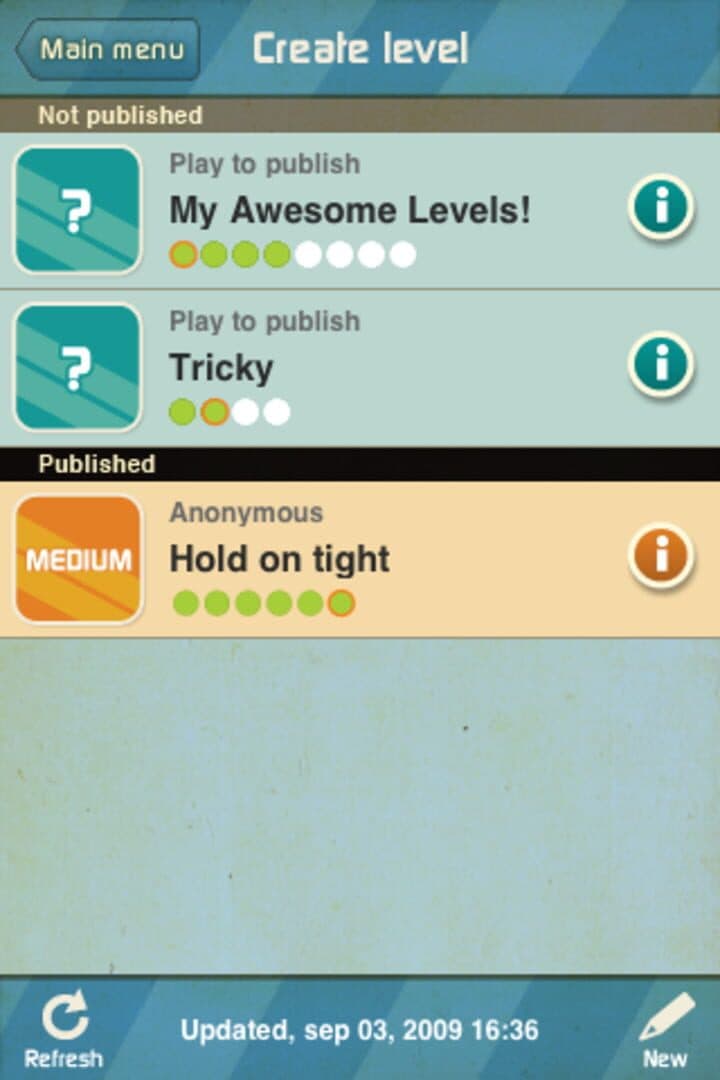The height and width of the screenshot is (1080, 720).
Task: Open info for My Awesome Levels!
Action: (x=661, y=207)
